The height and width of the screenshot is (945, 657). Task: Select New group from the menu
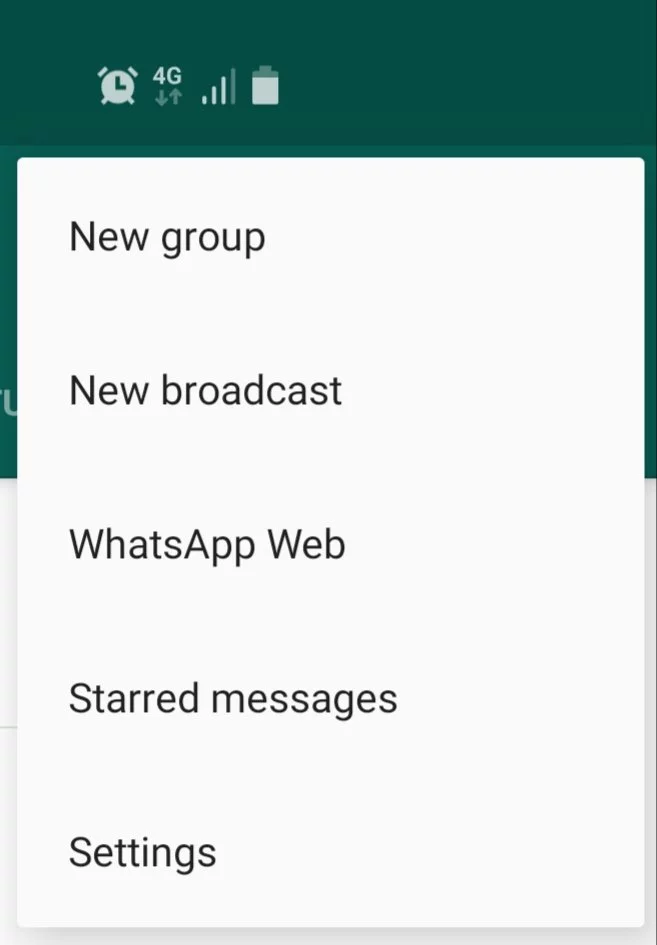point(167,238)
